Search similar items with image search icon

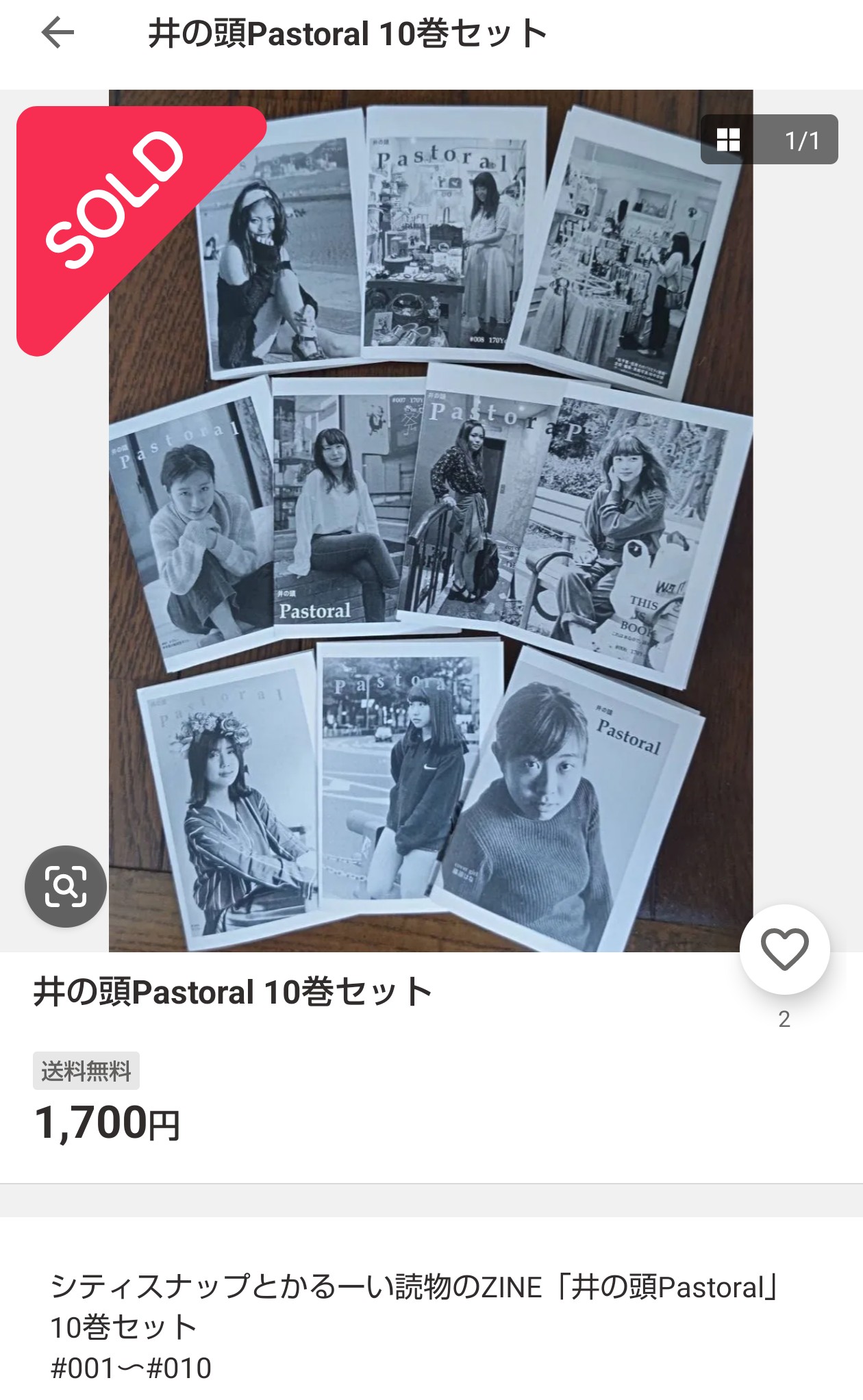66,887
